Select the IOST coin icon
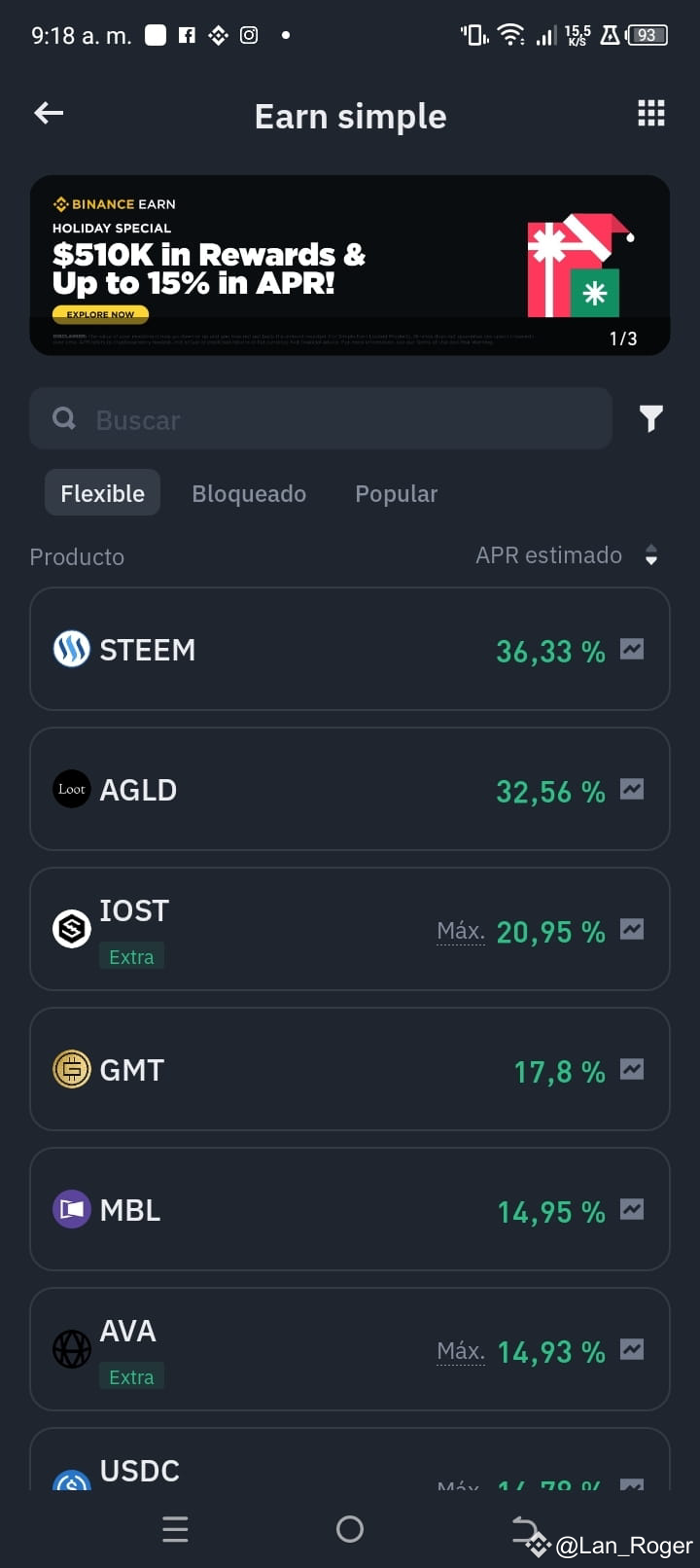Viewport: 700px width, 1568px height. pyautogui.click(x=70, y=929)
